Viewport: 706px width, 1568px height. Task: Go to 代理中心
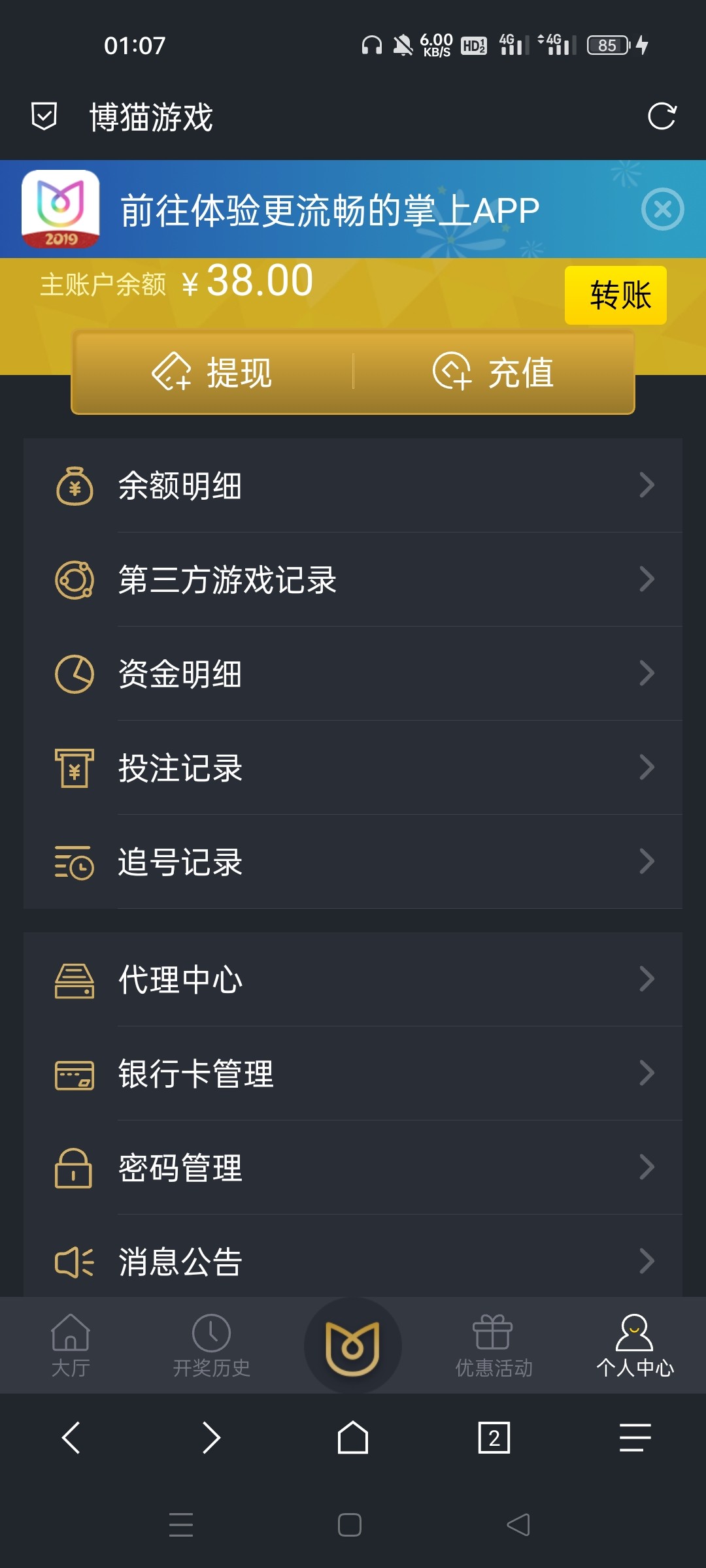coord(353,979)
